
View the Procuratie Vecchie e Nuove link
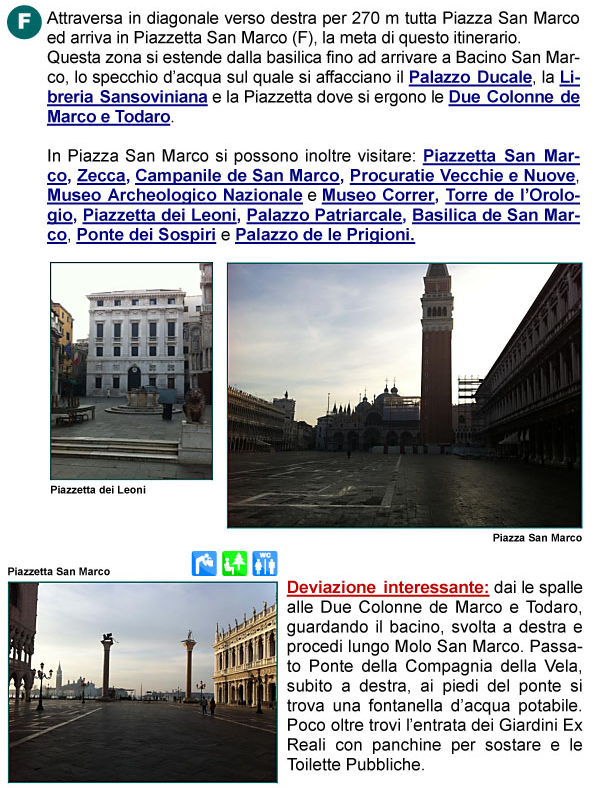pyautogui.click(x=462, y=176)
